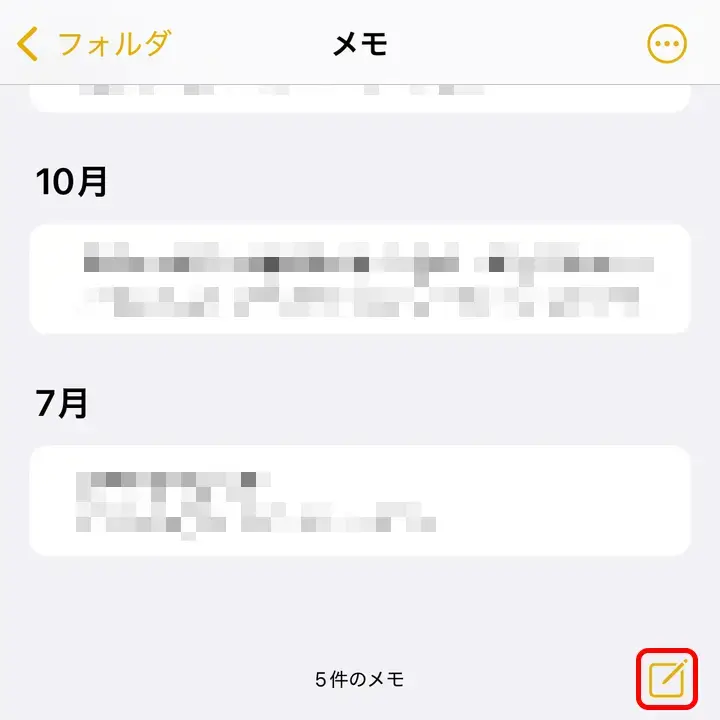Go back to フォルダ list
The image size is (720, 720).
tap(95, 44)
